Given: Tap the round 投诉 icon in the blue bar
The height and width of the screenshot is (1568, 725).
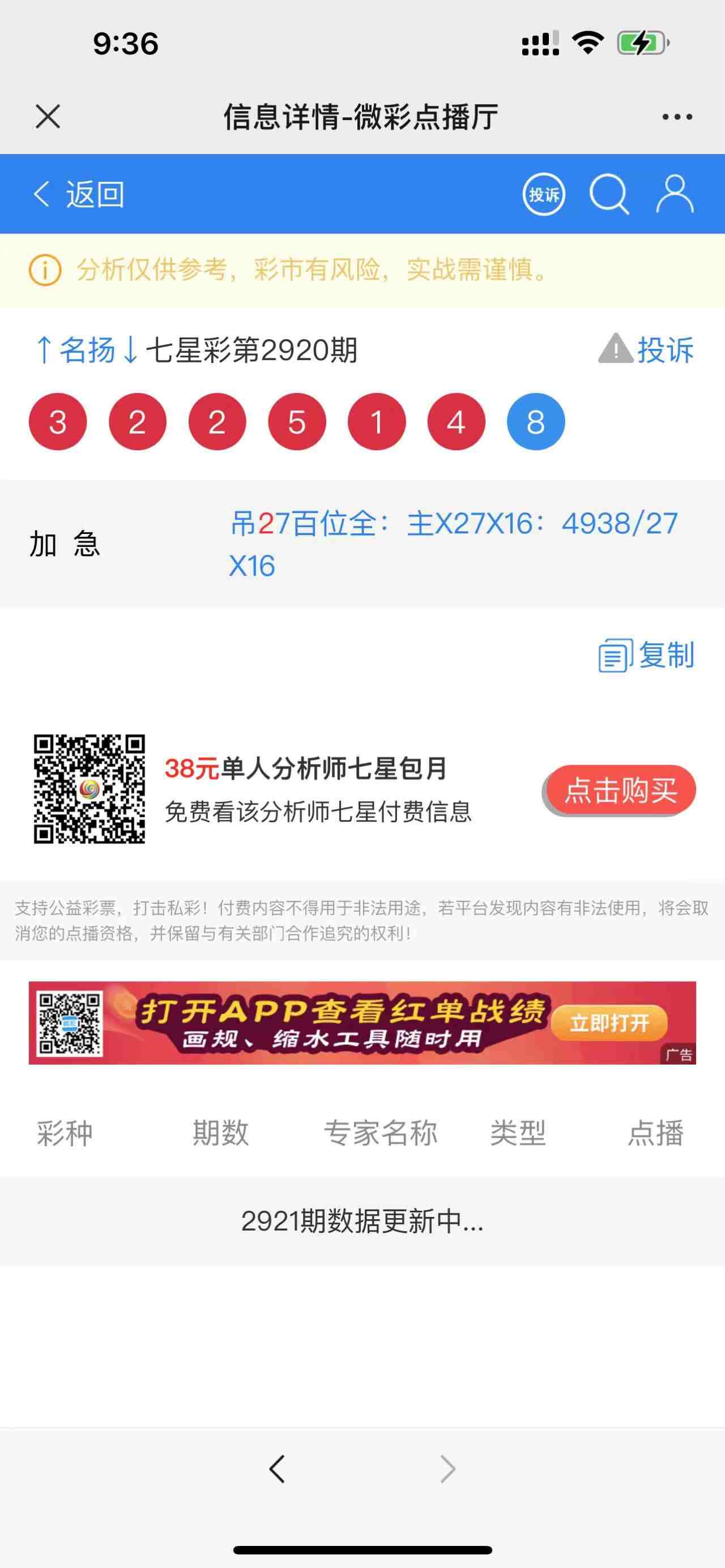Looking at the screenshot, I should tap(544, 195).
